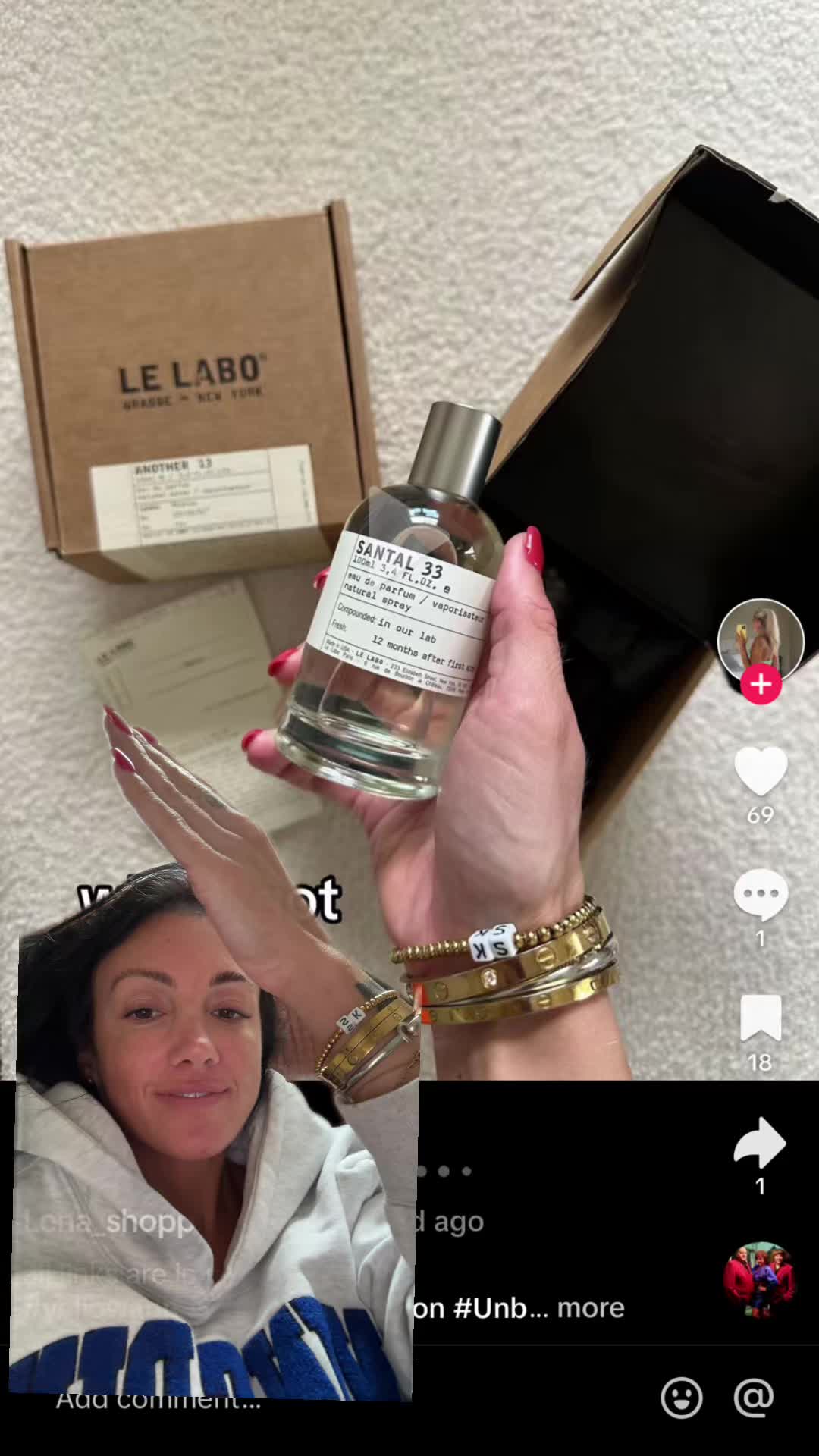
Task: Open the comments on this video
Action: (x=761, y=896)
